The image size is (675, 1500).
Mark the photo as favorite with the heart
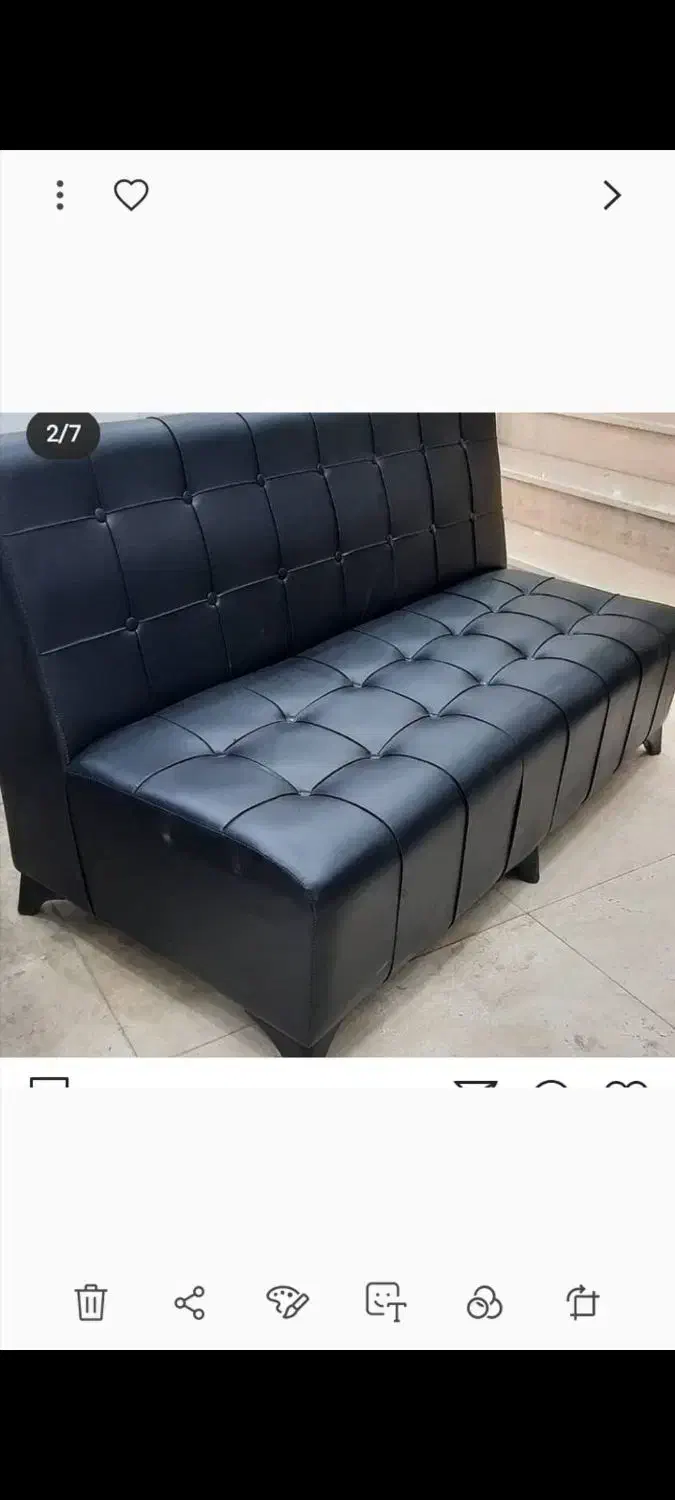pos(131,195)
